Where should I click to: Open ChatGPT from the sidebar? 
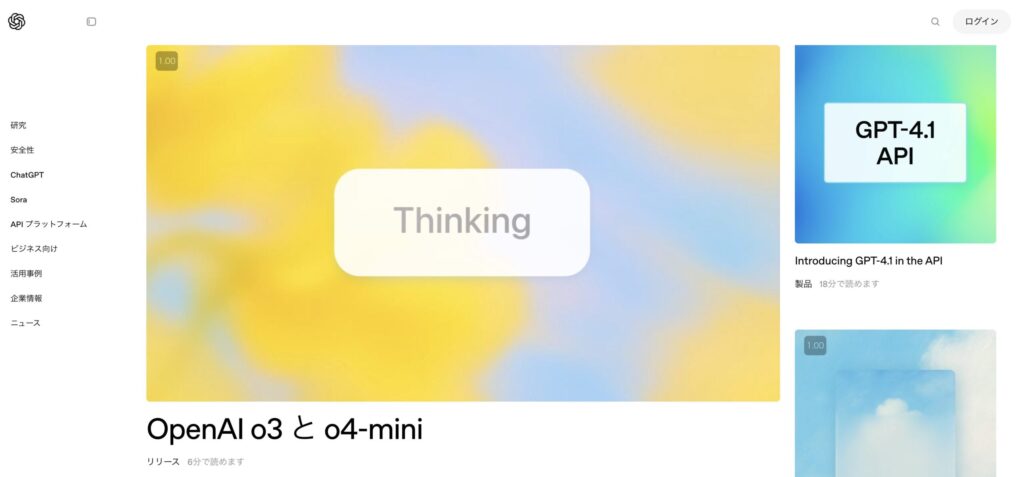pos(27,175)
